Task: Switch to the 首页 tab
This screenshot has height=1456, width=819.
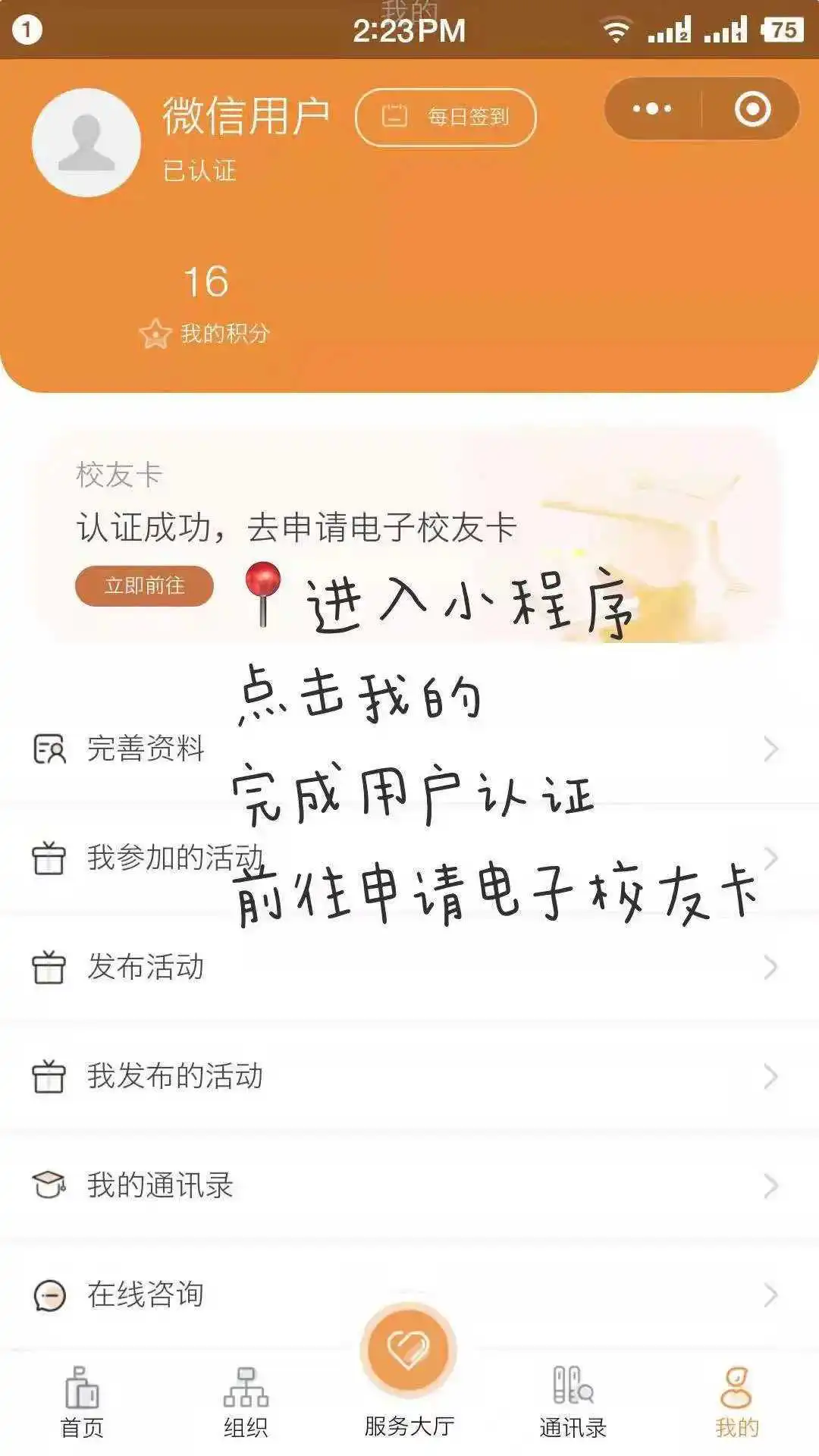Action: tap(82, 1403)
